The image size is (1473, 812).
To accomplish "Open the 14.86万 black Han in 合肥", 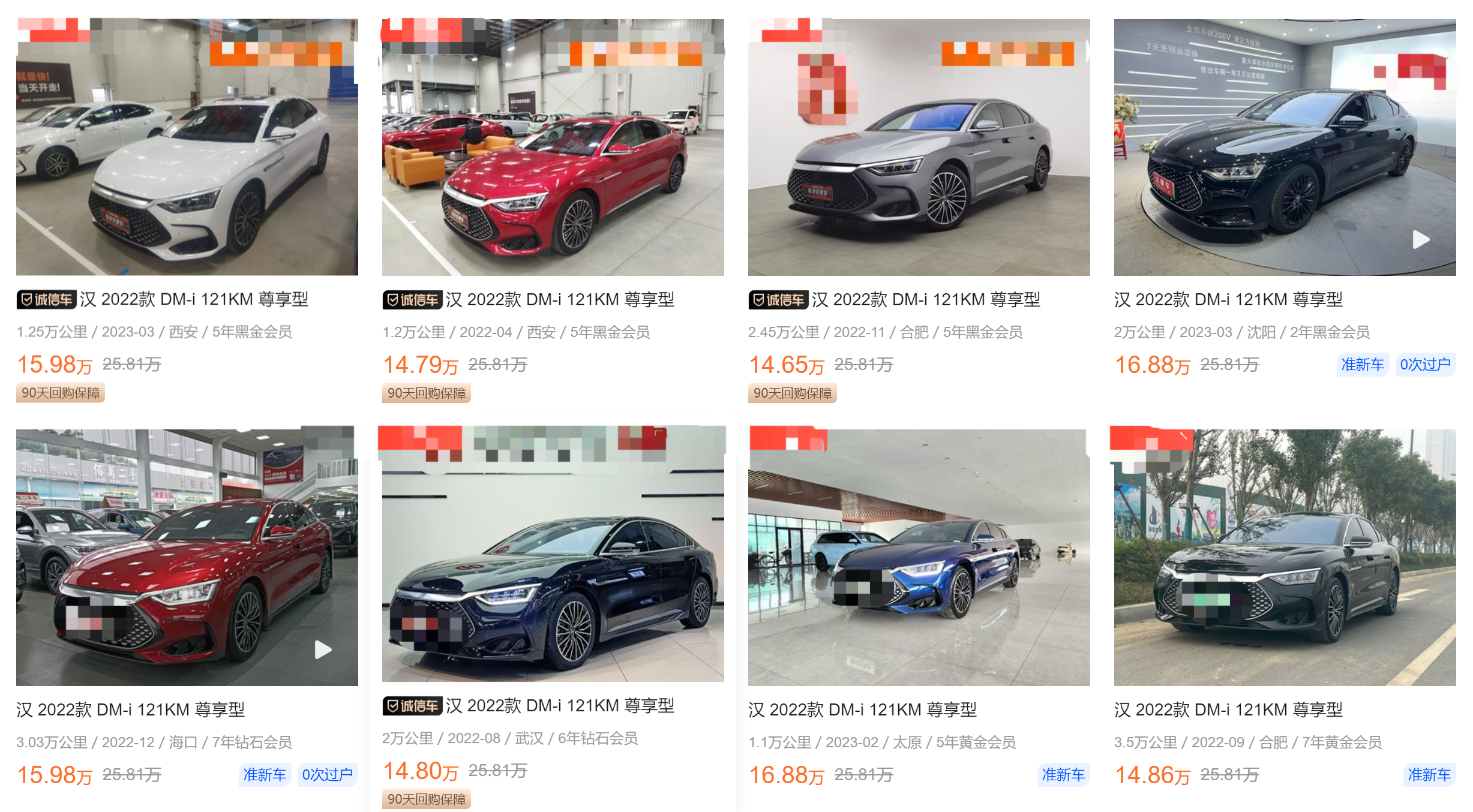I will tap(1285, 558).
